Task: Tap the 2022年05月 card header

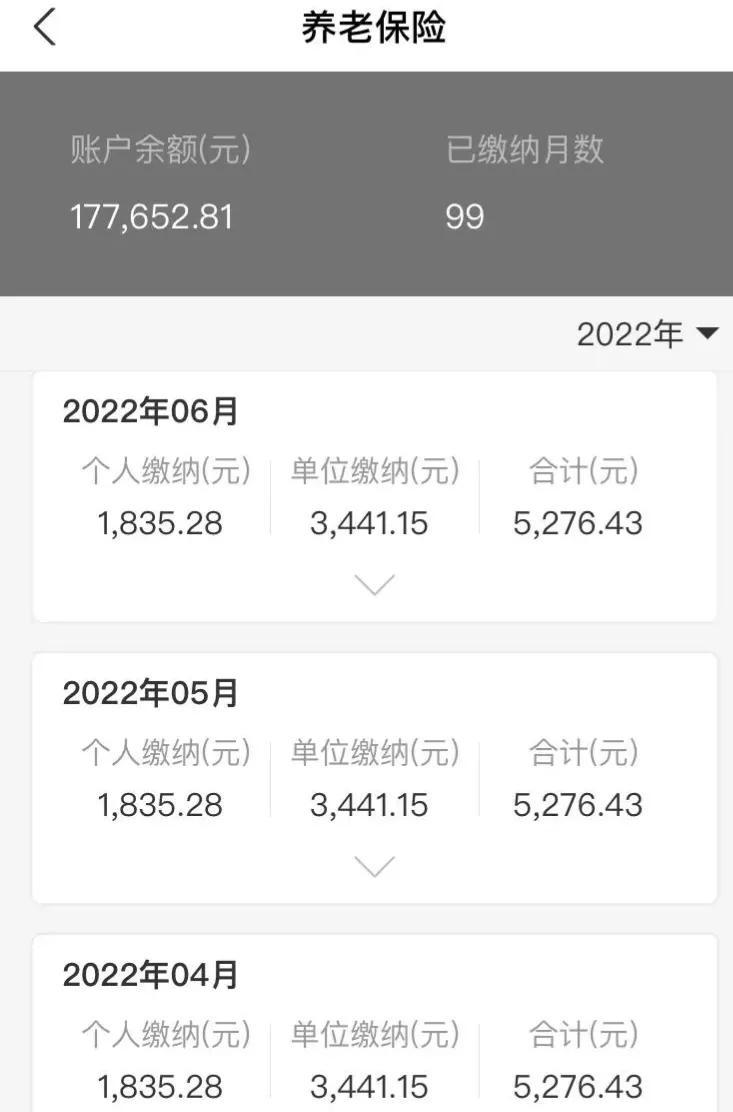Action: 147,691
